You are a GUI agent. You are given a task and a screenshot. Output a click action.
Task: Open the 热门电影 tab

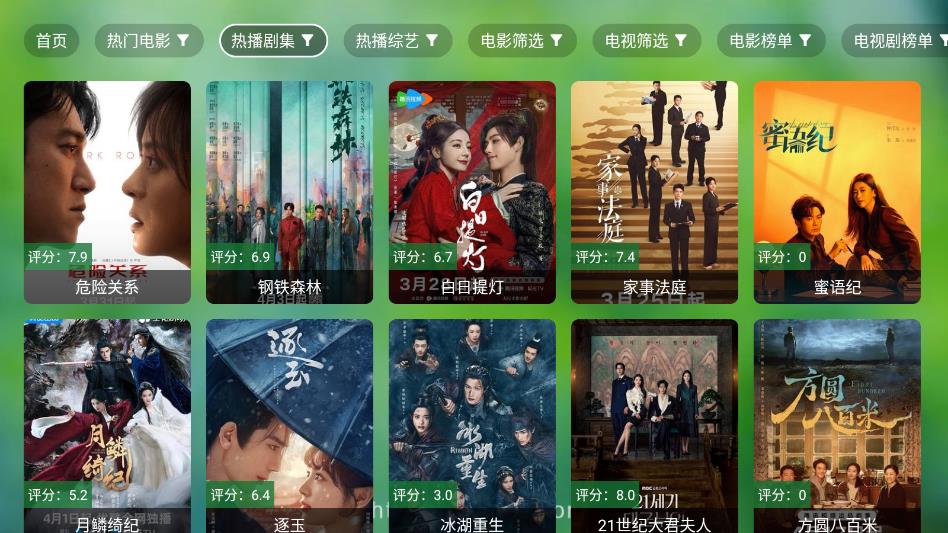(x=148, y=41)
